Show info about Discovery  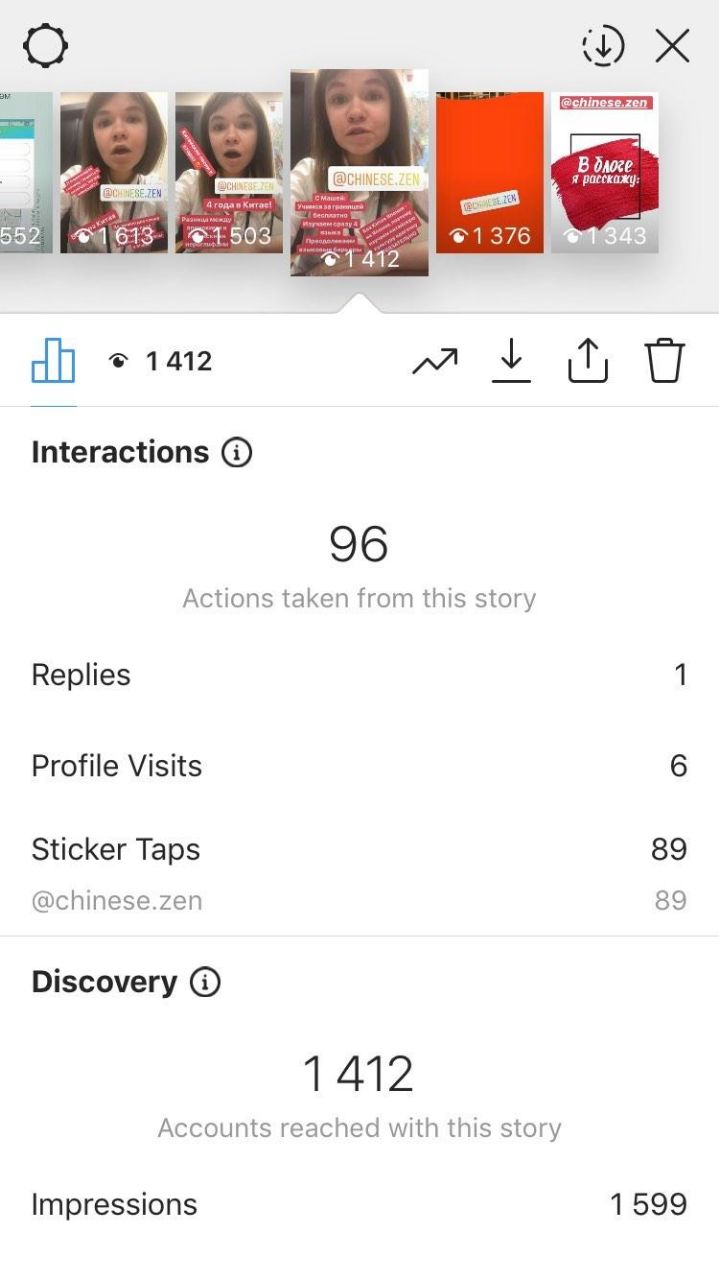coord(204,983)
